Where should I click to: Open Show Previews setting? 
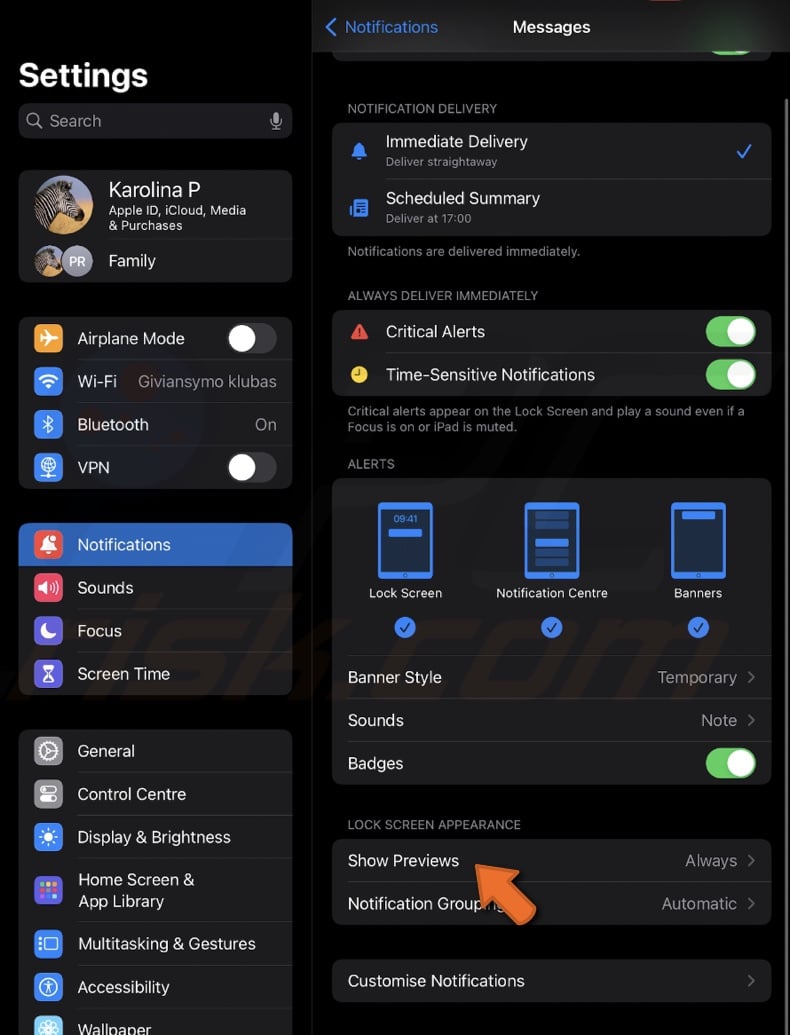click(x=551, y=860)
